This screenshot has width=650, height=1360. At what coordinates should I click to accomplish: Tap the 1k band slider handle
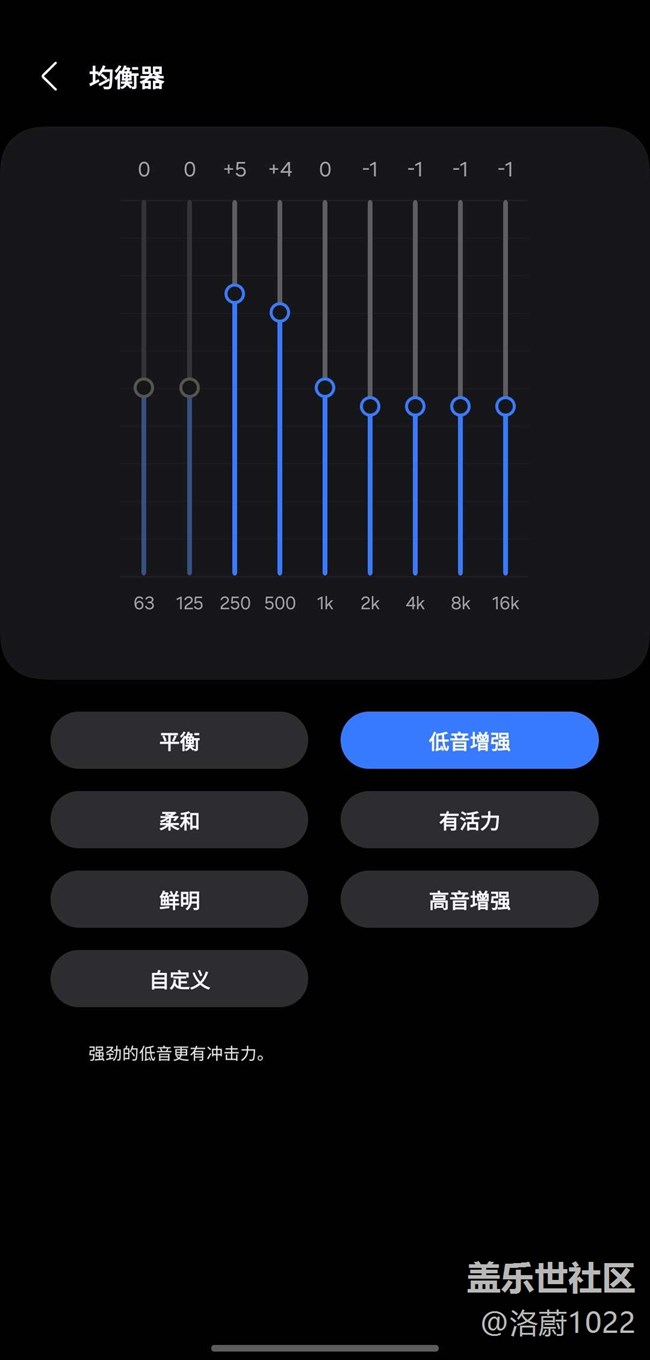tap(325, 388)
